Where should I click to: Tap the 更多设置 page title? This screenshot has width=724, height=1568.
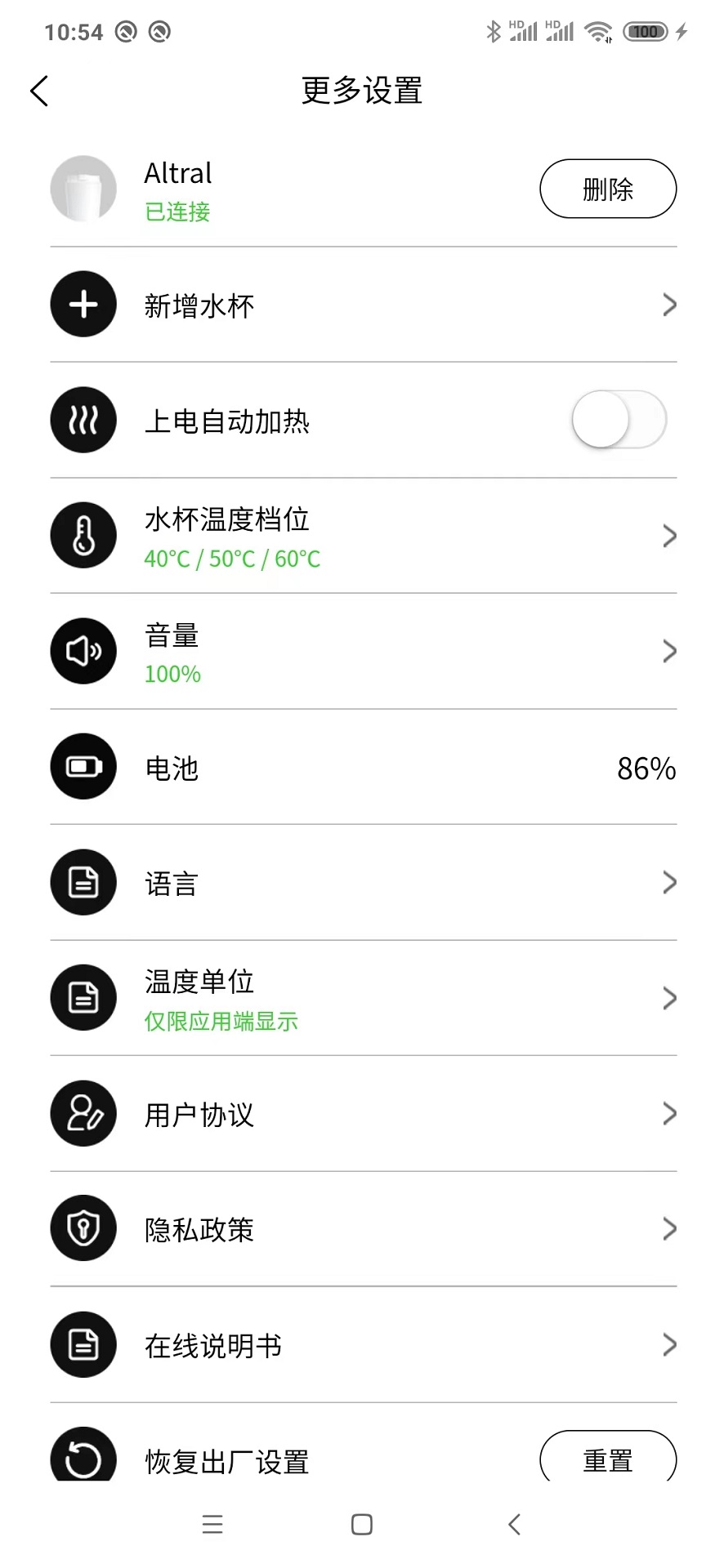coord(360,91)
